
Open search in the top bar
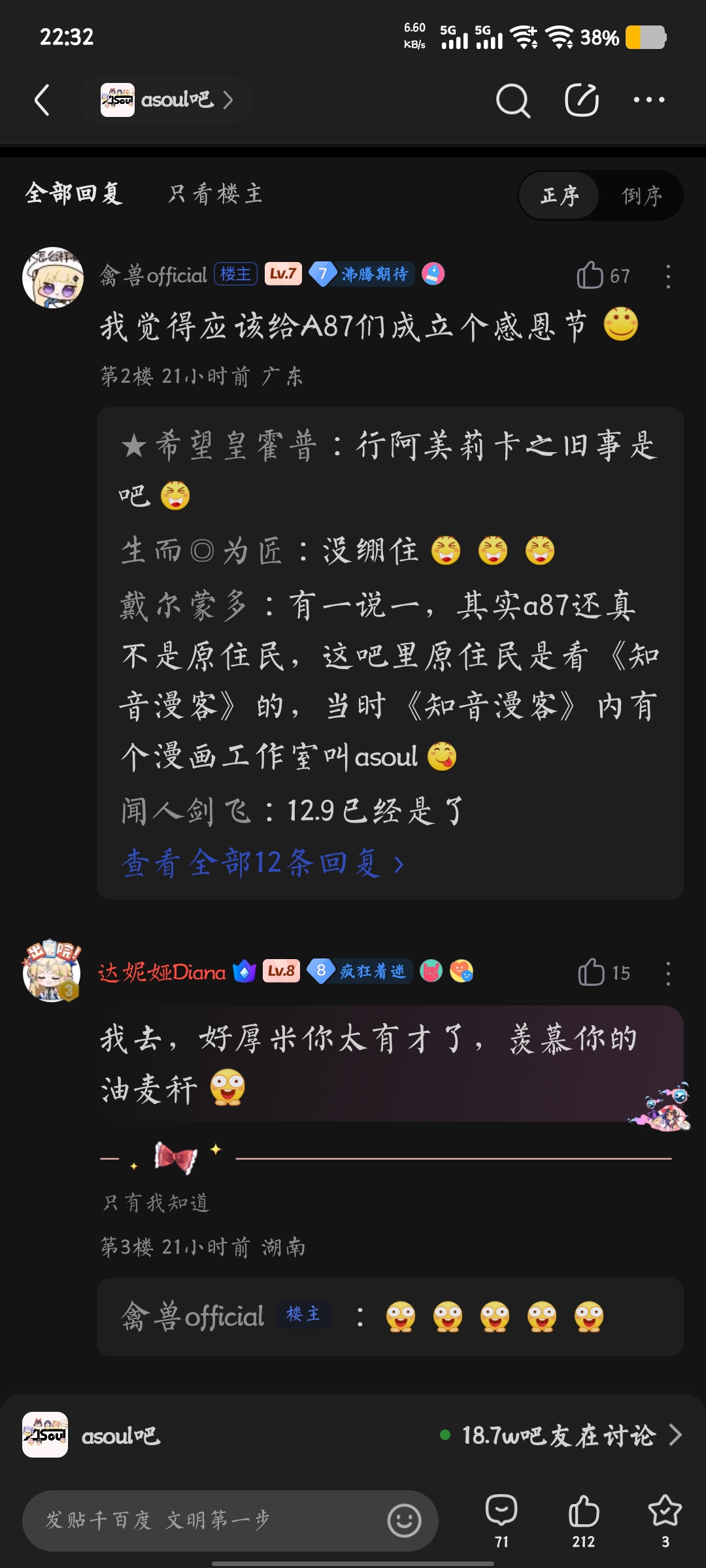coord(513,101)
